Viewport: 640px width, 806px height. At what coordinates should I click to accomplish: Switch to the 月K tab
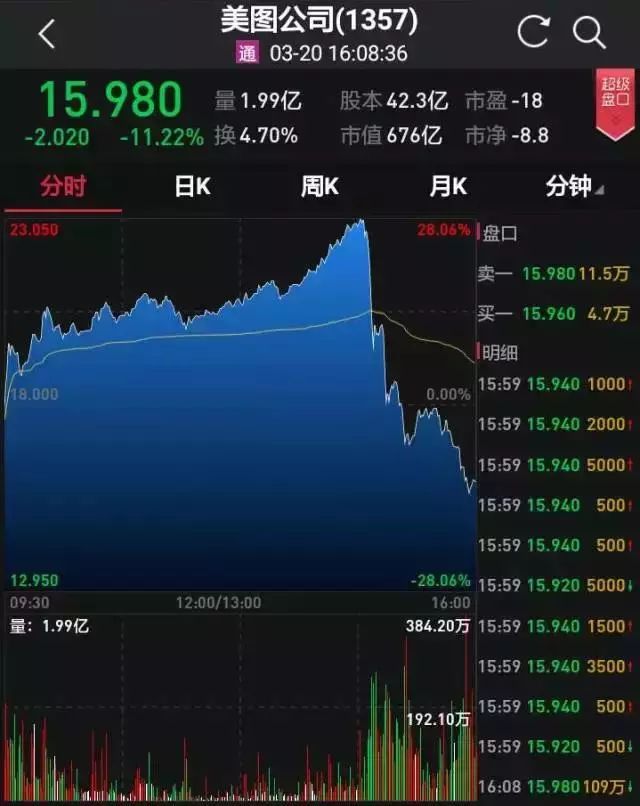pos(448,186)
